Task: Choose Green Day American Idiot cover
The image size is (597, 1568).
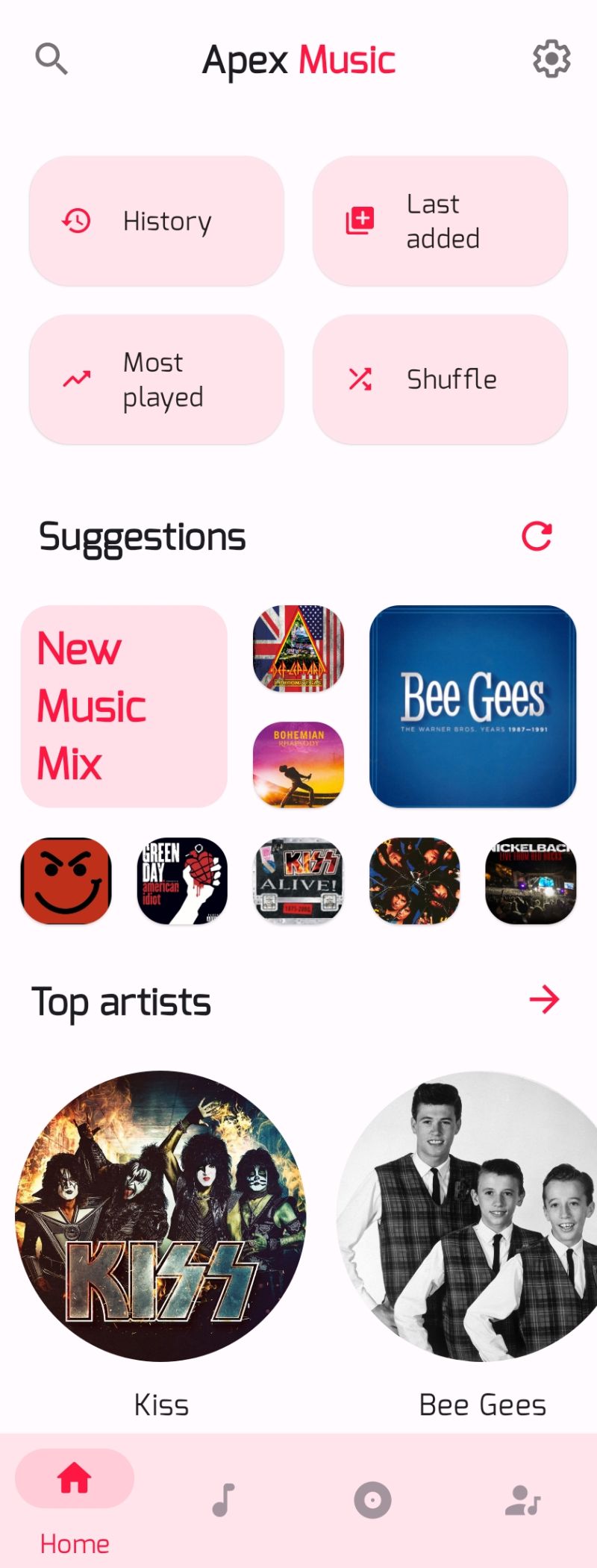Action: (183, 881)
